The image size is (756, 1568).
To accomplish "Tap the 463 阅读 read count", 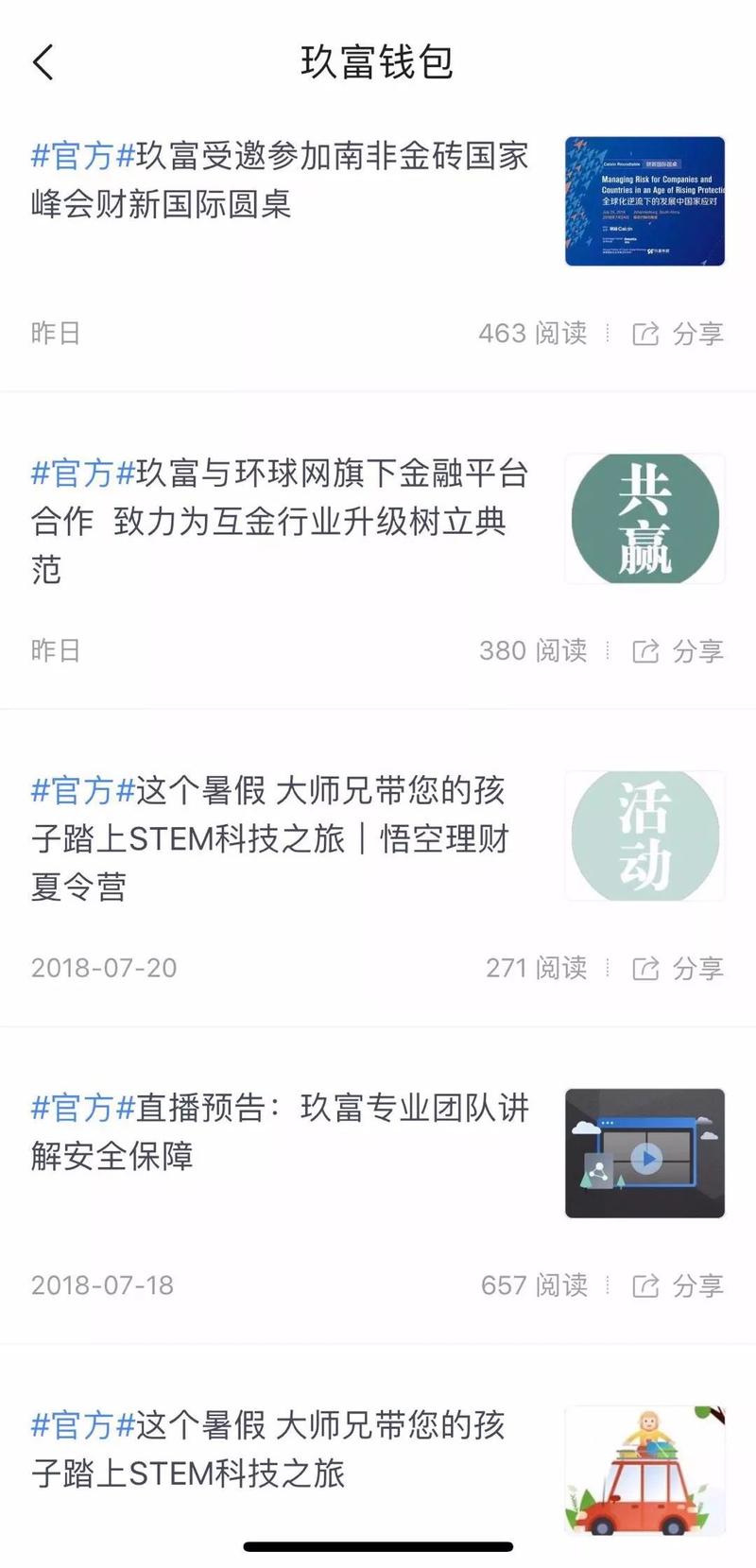I will 532,333.
